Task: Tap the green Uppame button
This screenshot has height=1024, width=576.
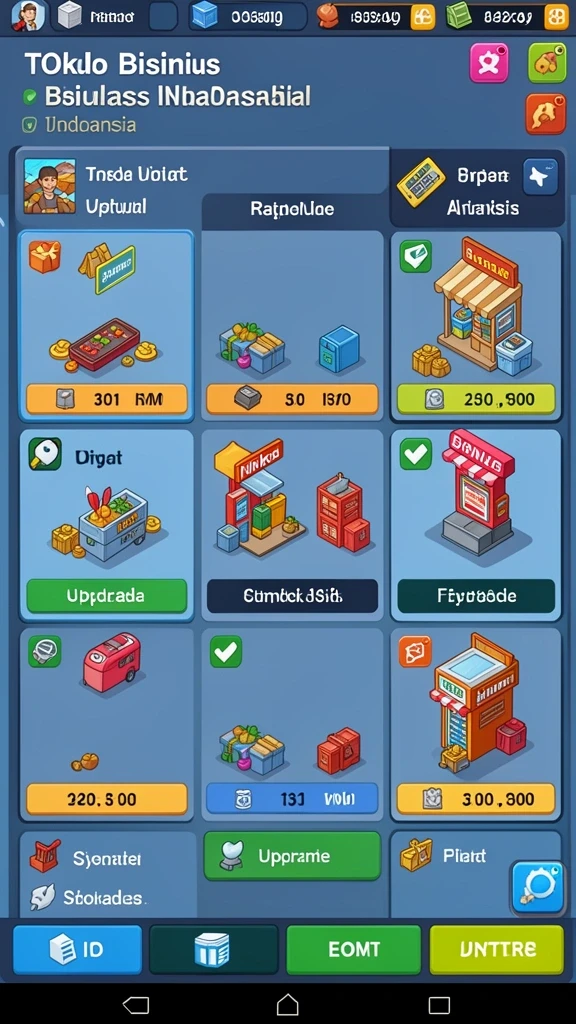Action: (x=292, y=856)
